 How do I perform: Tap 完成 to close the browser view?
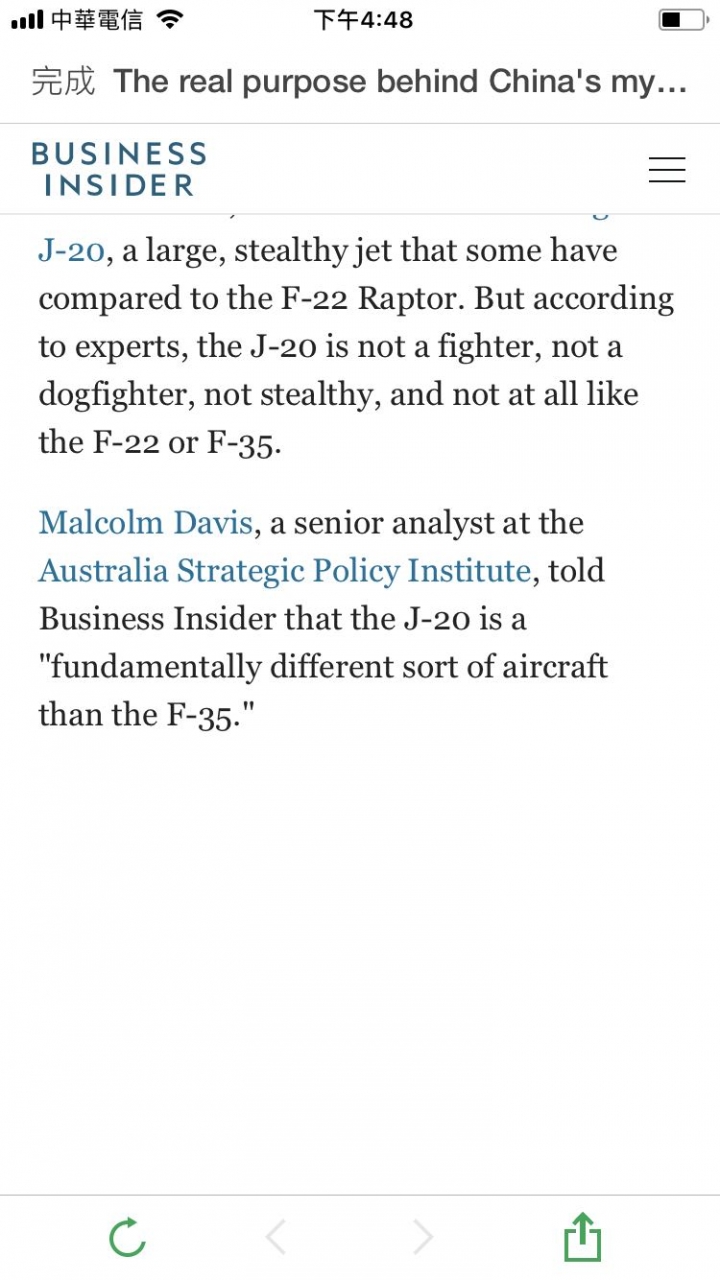tap(63, 82)
